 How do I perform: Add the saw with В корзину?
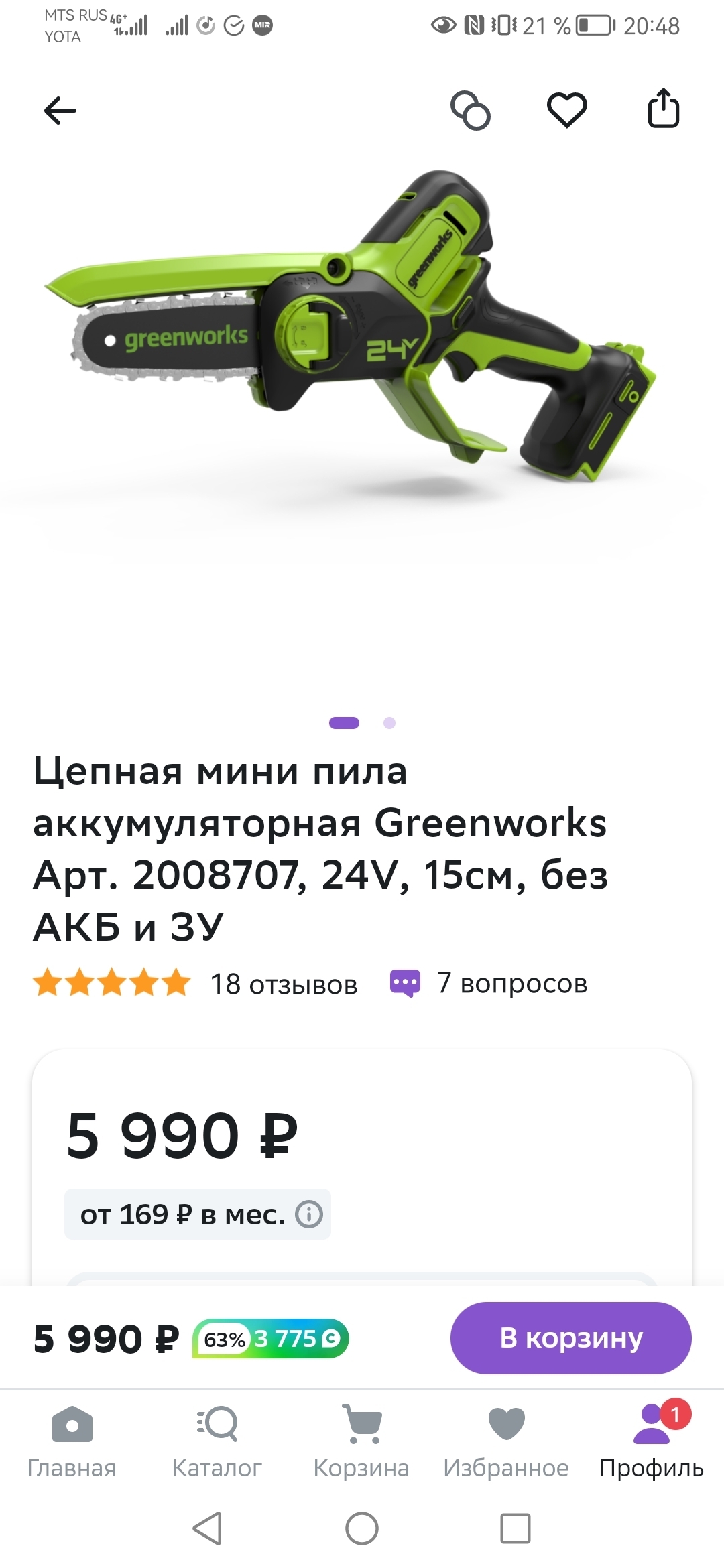(570, 1338)
